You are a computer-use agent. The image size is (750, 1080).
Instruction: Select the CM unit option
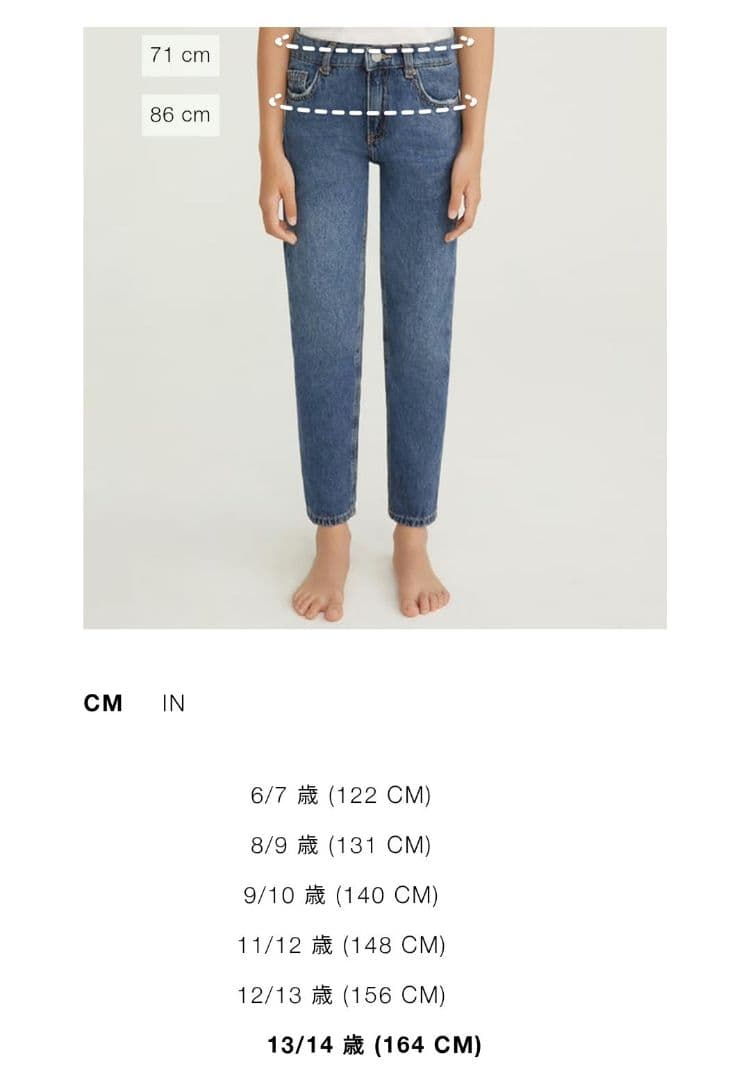coord(103,703)
